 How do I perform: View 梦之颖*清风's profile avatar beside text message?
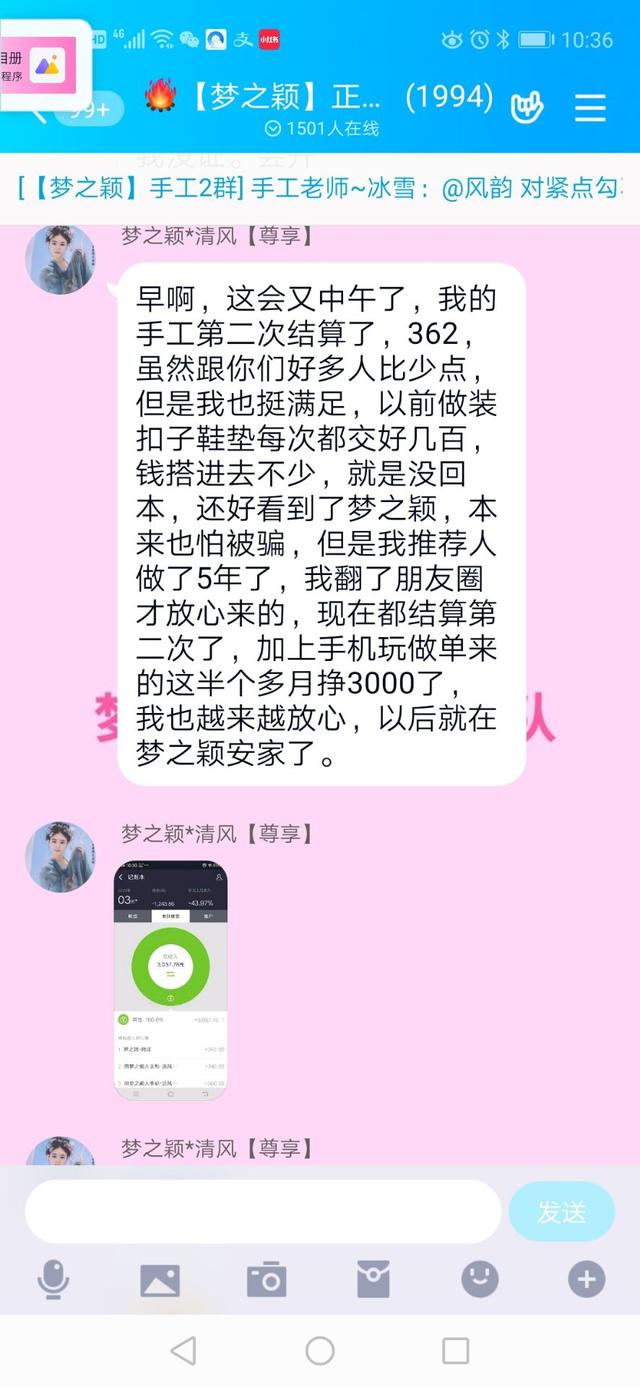coord(60,259)
